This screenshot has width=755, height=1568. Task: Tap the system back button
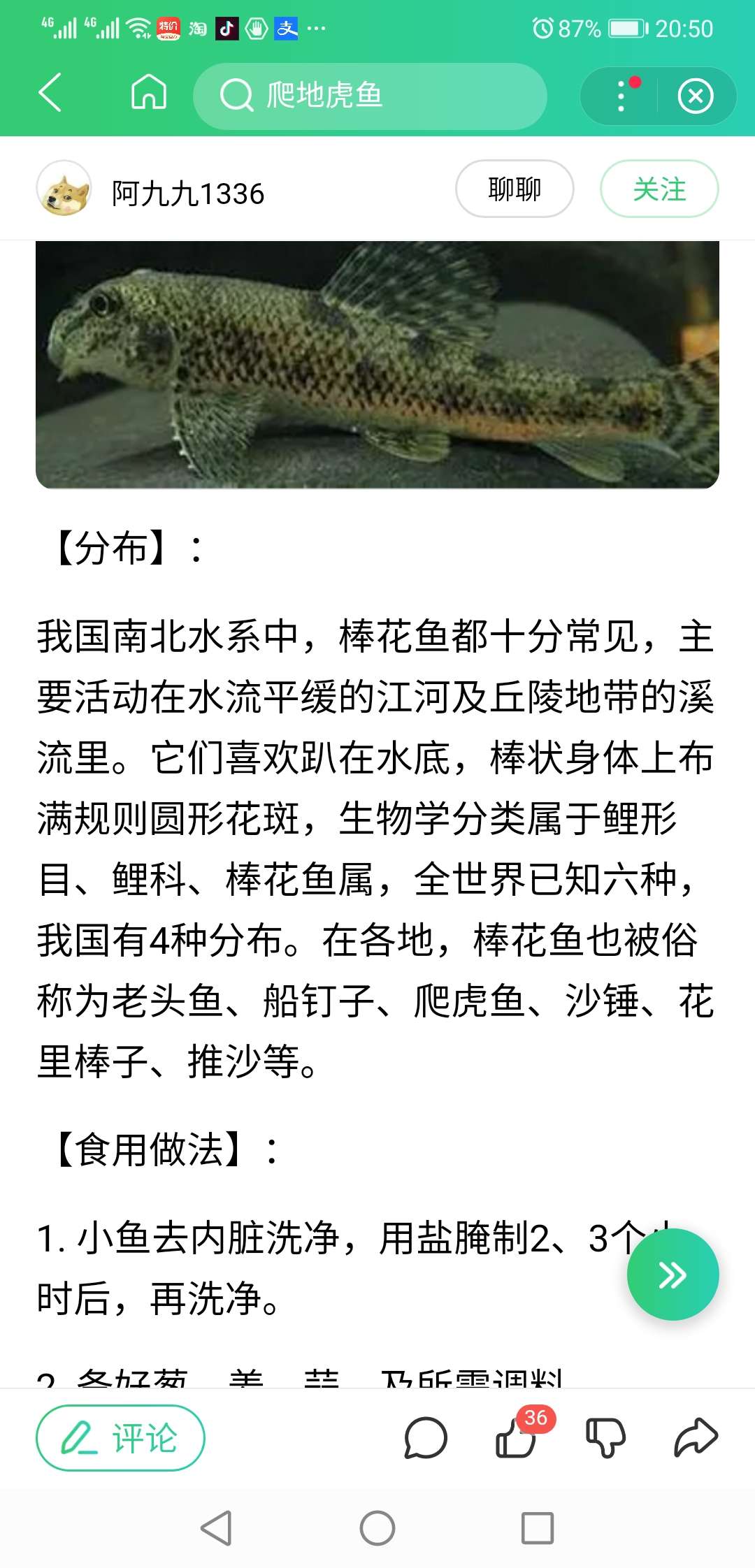click(x=217, y=1528)
